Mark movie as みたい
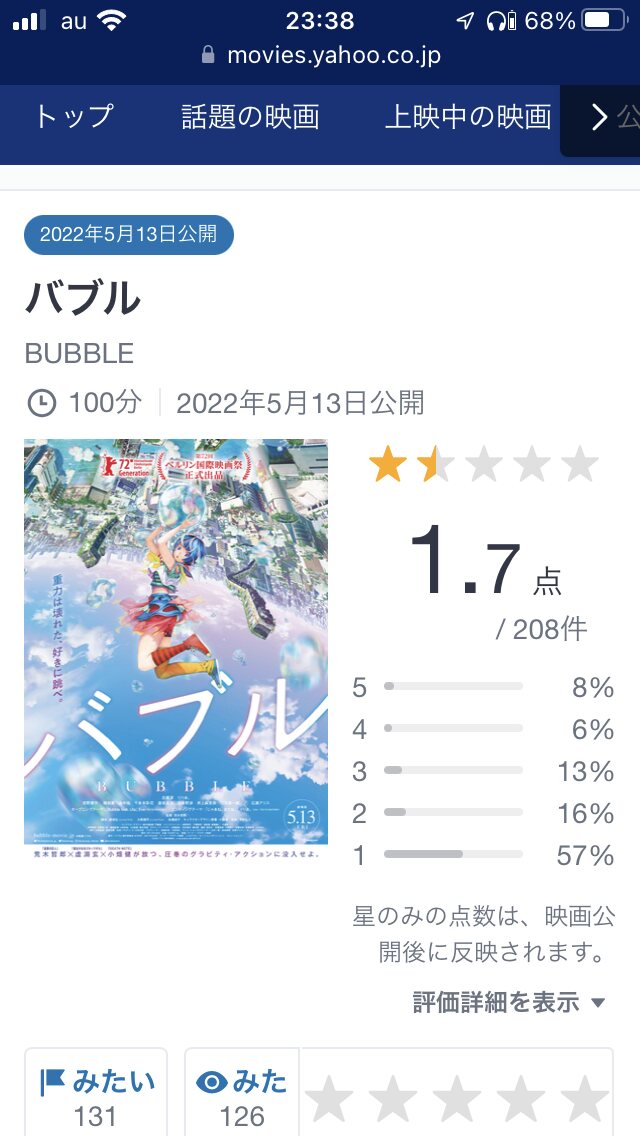640x1136 pixels. pyautogui.click(x=96, y=1095)
